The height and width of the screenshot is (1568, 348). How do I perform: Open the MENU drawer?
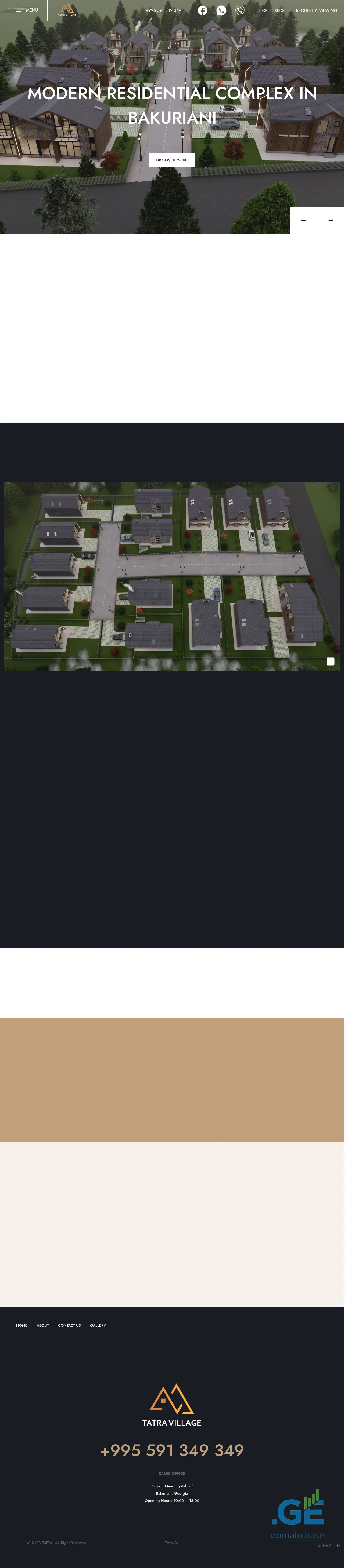pyautogui.click(x=27, y=10)
